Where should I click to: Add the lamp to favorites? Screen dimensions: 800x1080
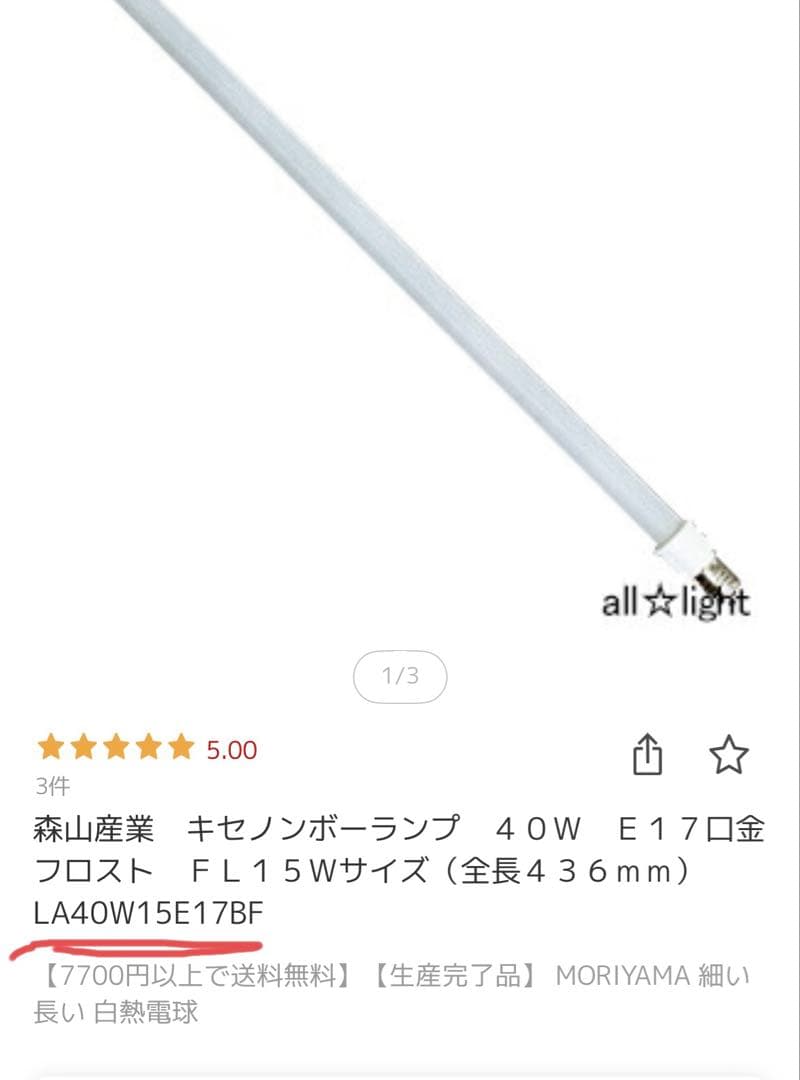click(728, 755)
